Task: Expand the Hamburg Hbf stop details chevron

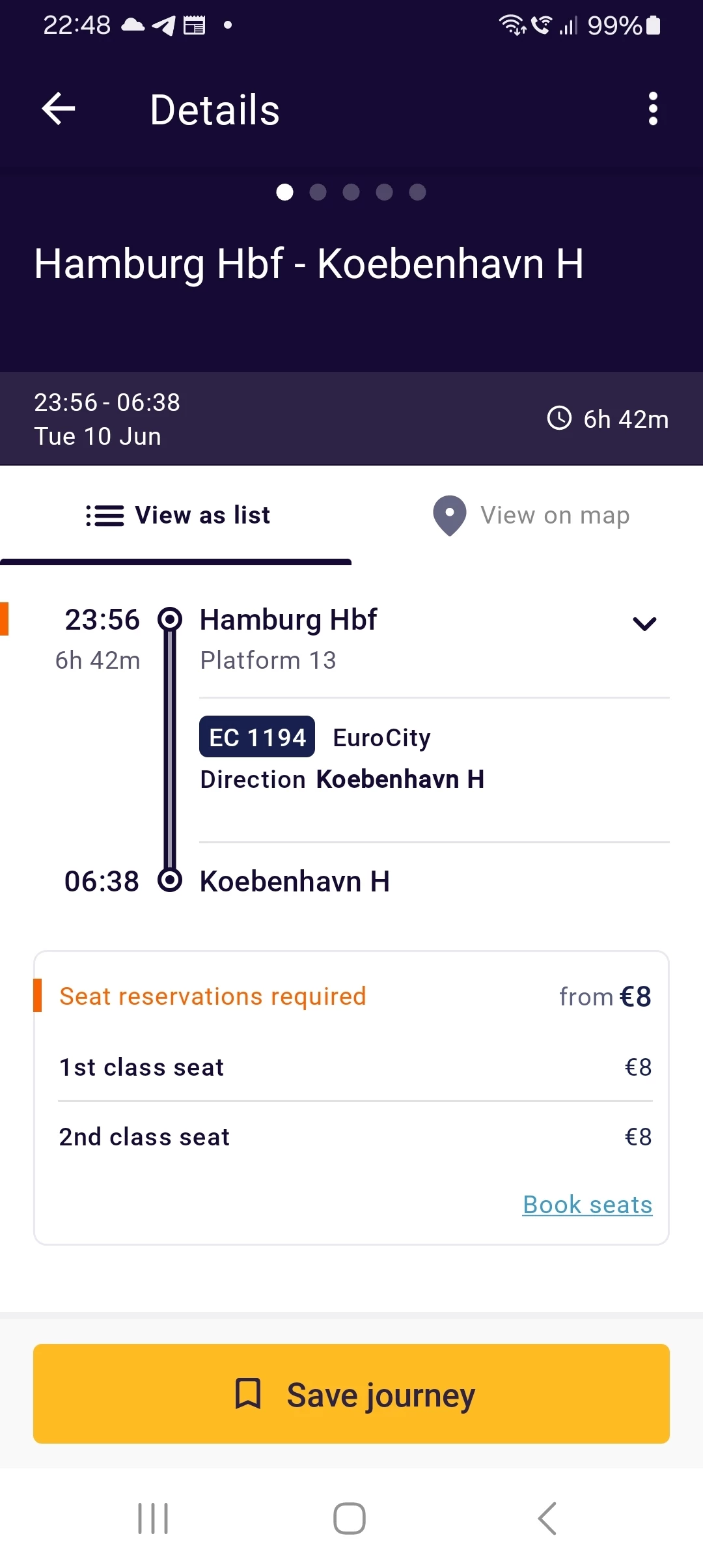Action: tap(644, 624)
